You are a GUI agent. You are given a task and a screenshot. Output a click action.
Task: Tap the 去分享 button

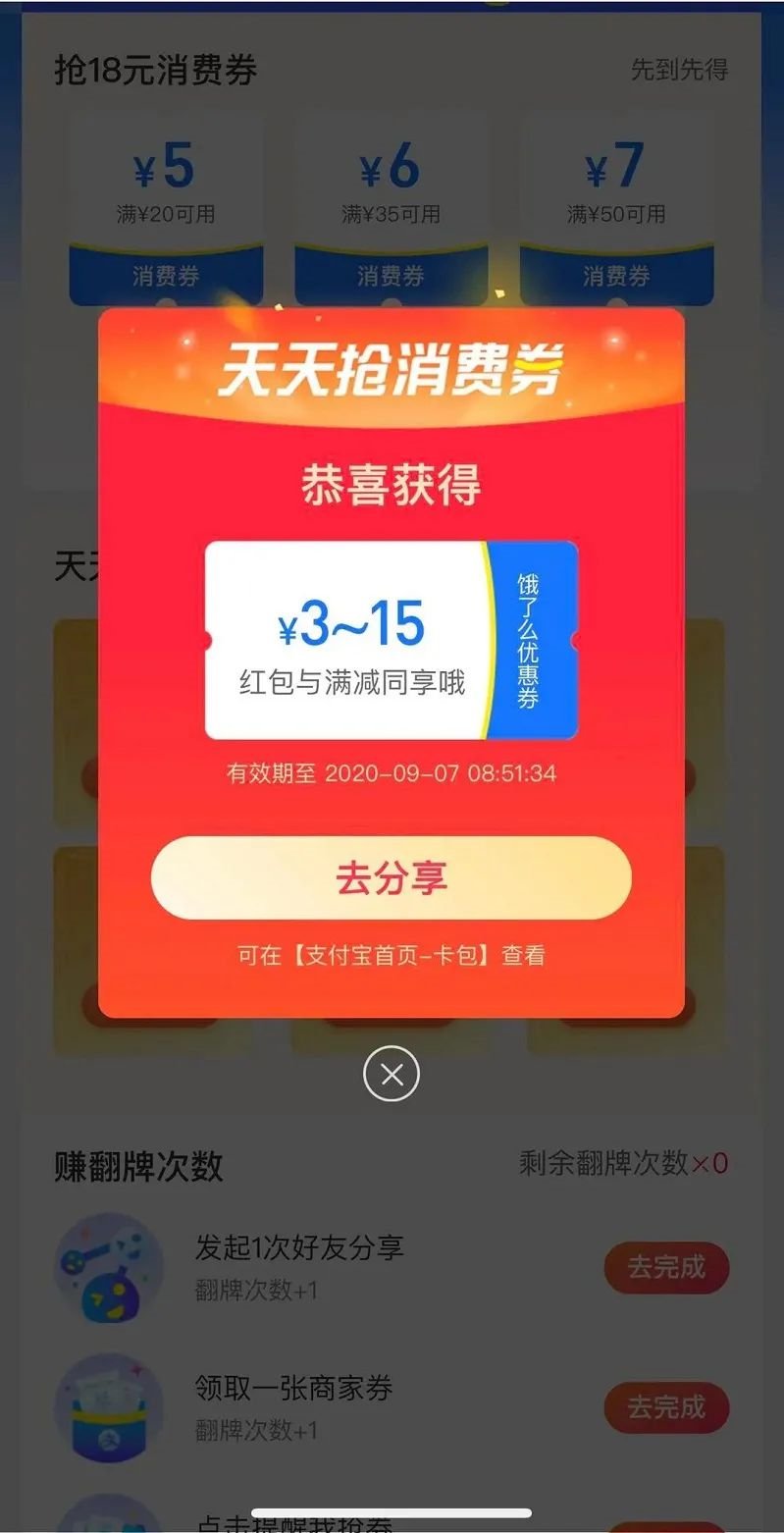tap(391, 877)
